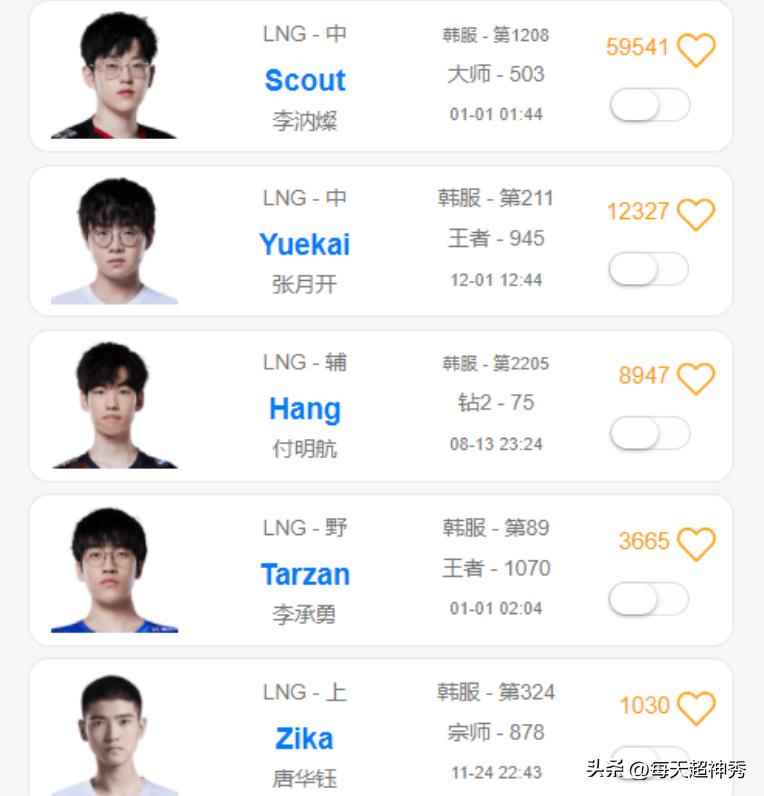Turn on the switch in Scout's card
764x796 pixels.
(649, 105)
